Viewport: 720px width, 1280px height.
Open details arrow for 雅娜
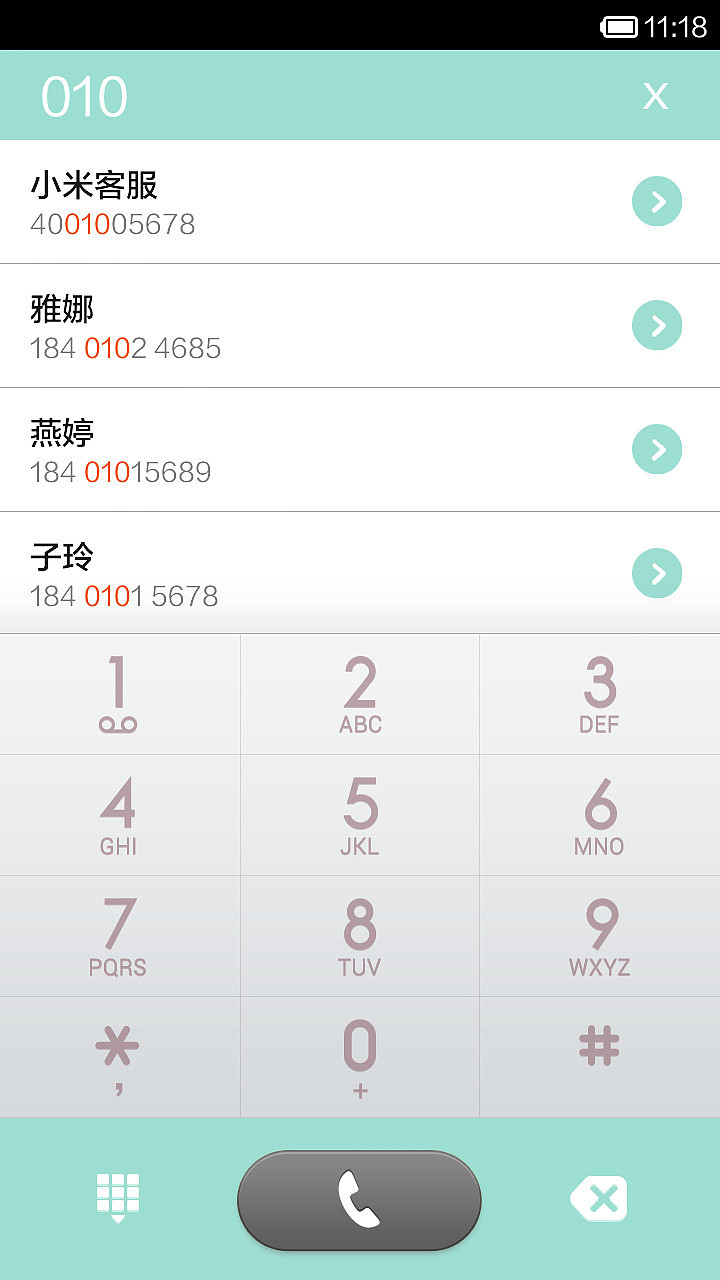(x=657, y=326)
